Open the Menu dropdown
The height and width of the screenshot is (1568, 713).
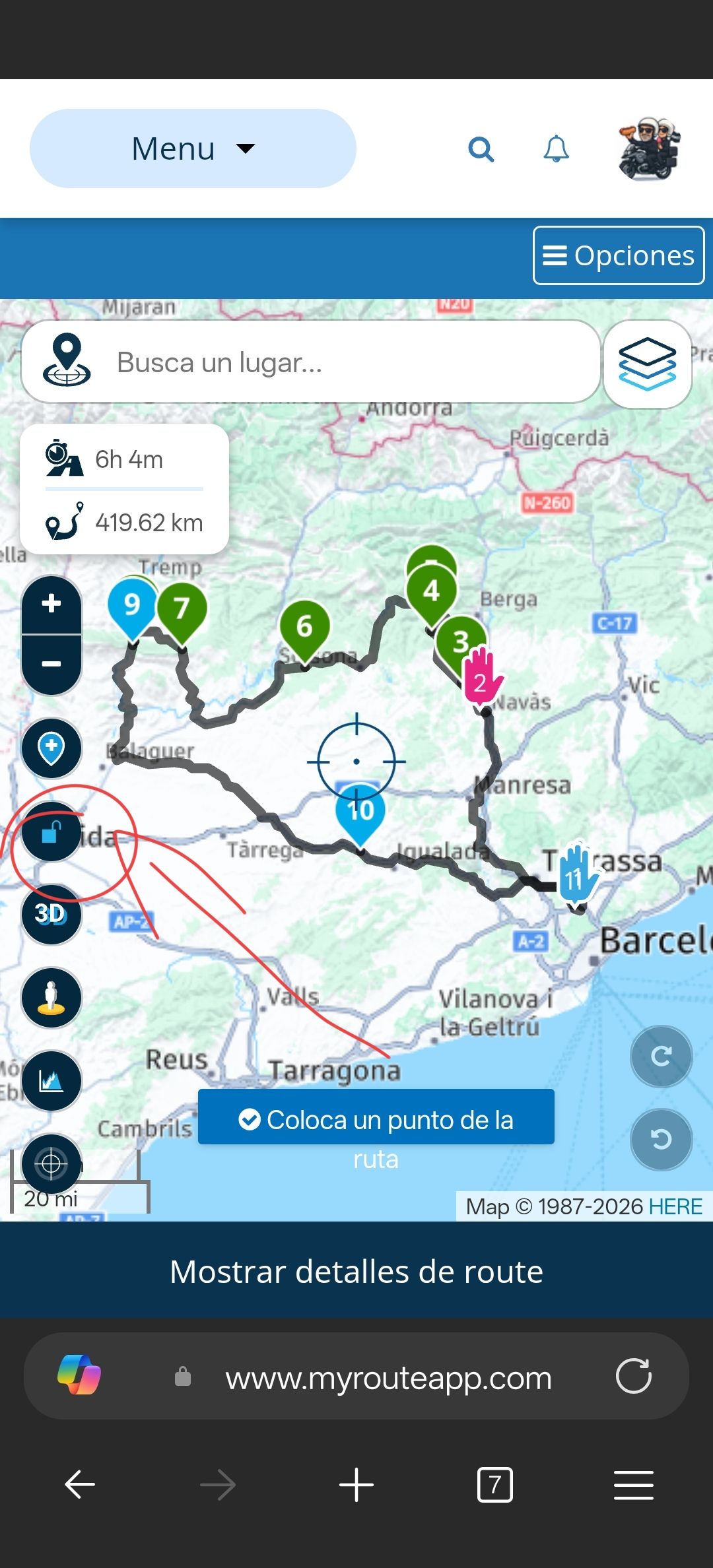point(193,148)
